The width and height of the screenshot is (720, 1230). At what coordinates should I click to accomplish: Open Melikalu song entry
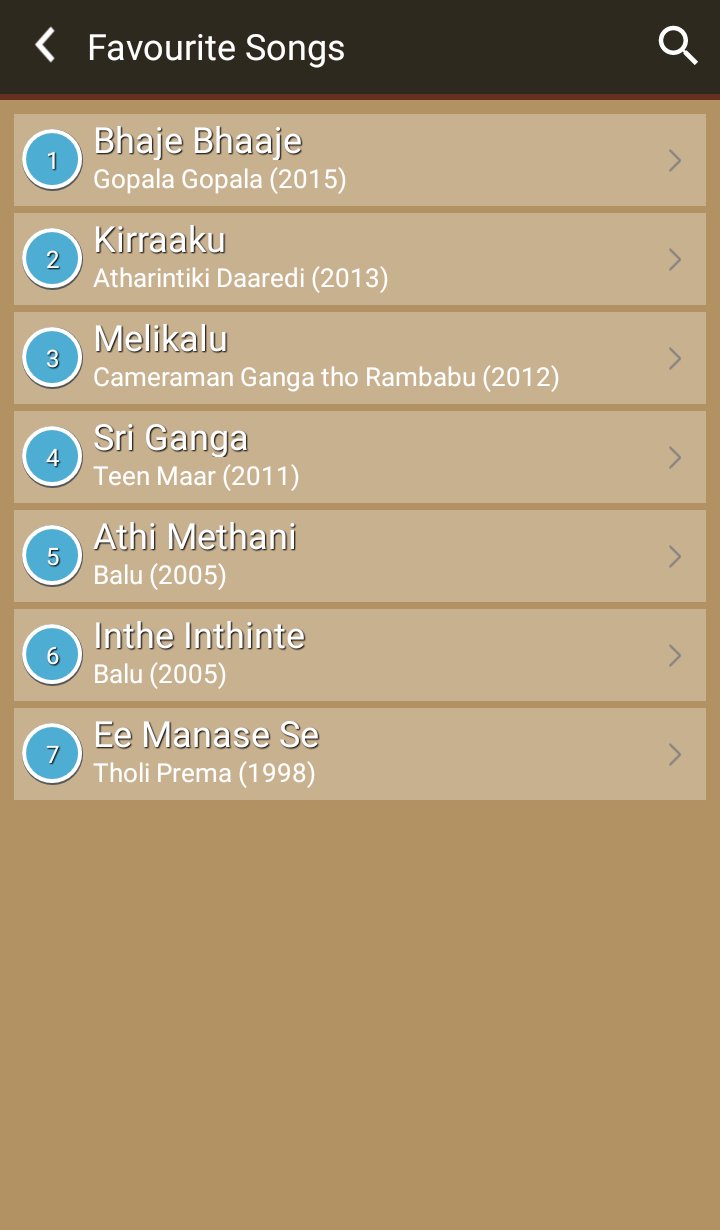tap(360, 358)
